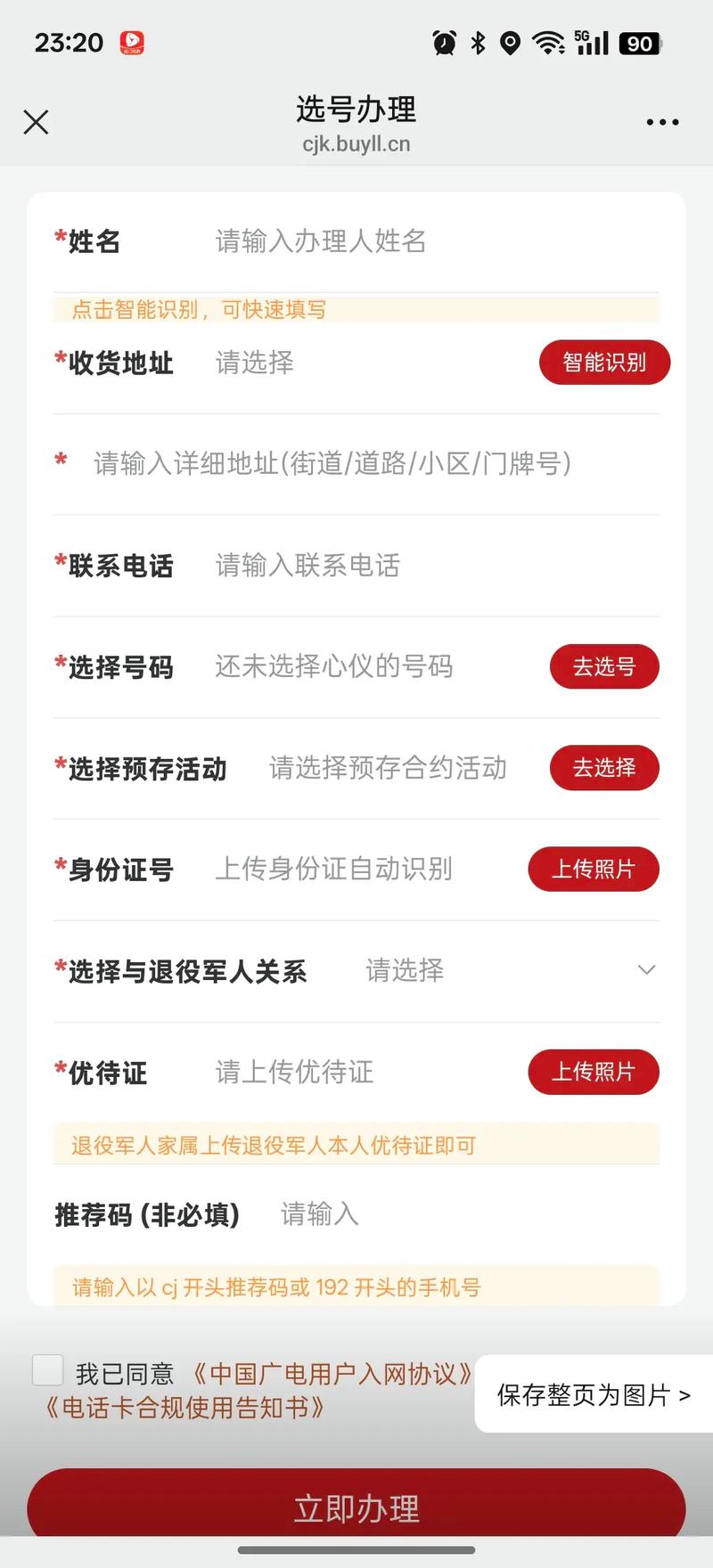Tap 去选号 to pick a number

[603, 666]
